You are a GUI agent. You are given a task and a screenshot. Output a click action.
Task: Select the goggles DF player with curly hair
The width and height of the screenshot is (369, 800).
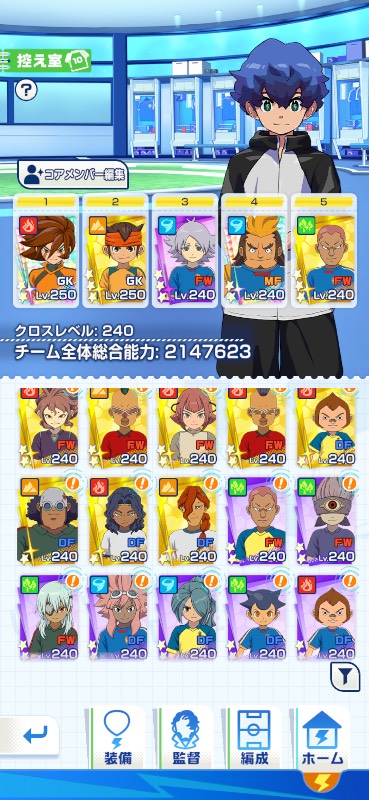point(47,518)
